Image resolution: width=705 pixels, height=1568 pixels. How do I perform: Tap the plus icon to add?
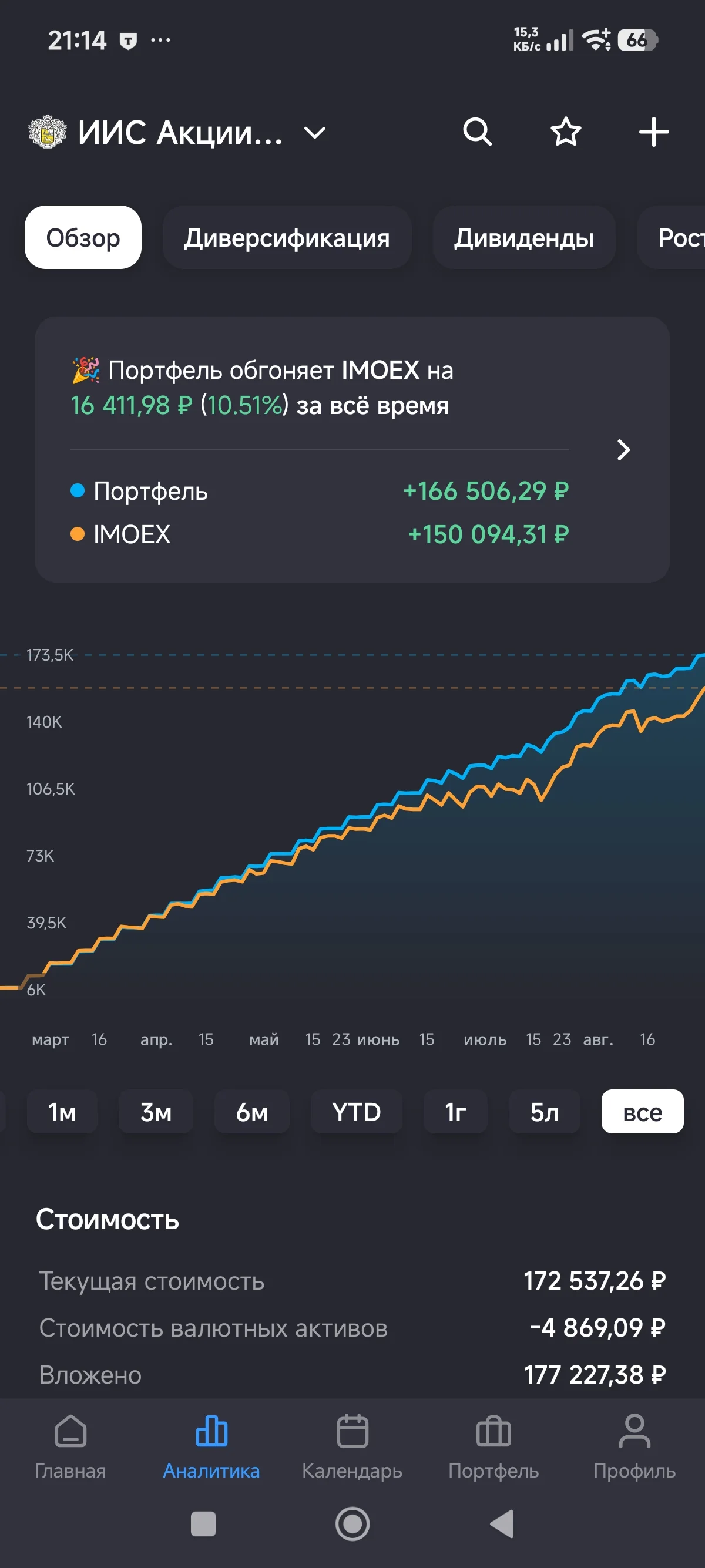click(x=654, y=132)
